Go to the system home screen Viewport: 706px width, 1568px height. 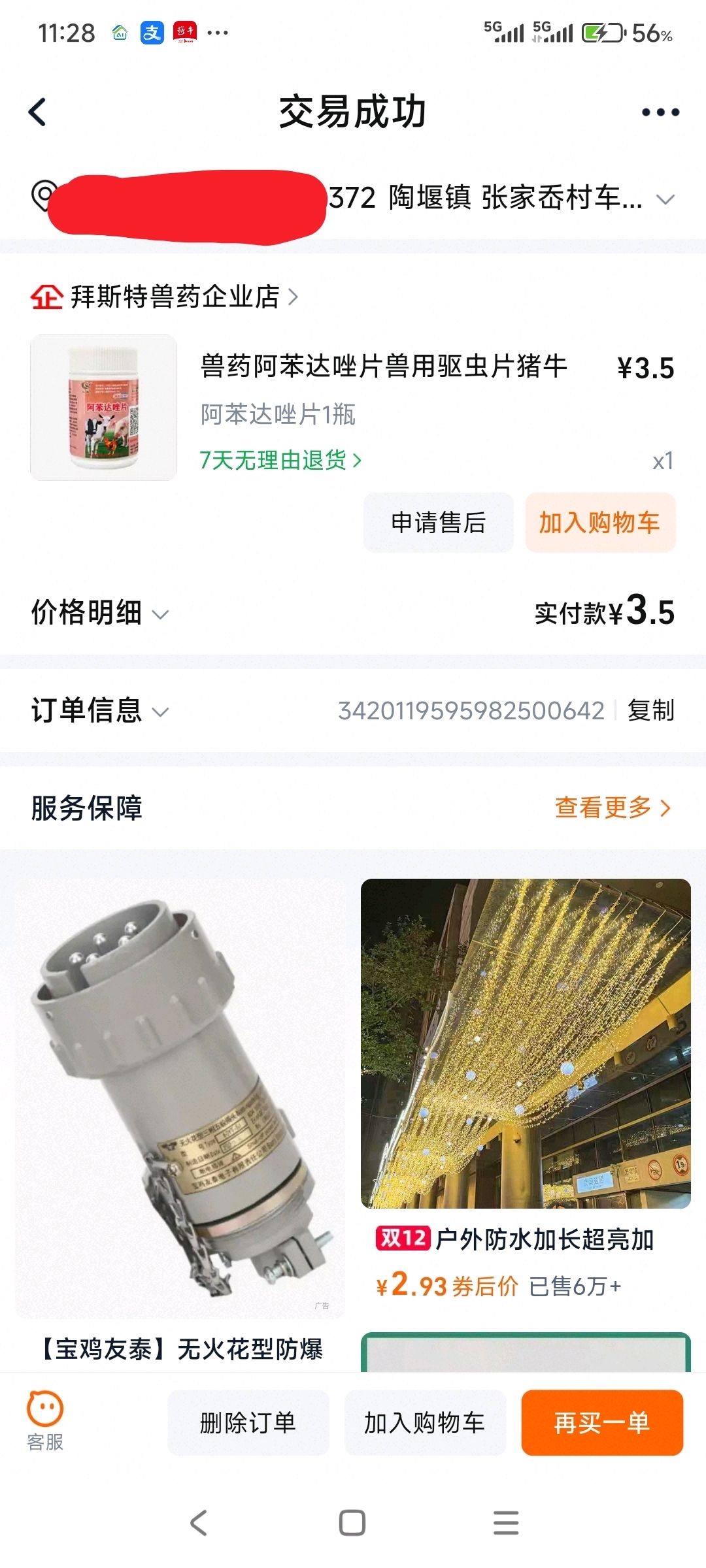[352, 1523]
